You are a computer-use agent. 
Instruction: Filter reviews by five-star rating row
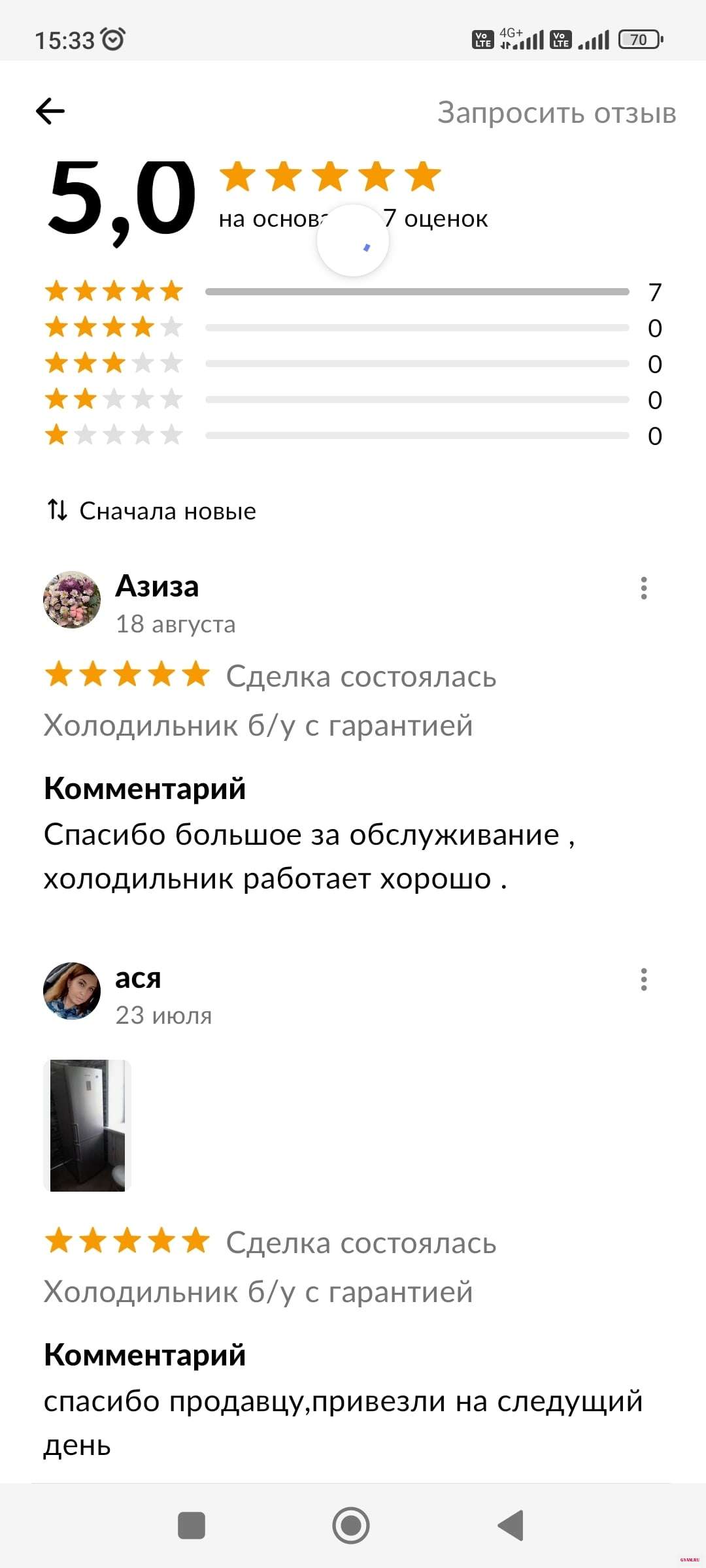pos(353,291)
